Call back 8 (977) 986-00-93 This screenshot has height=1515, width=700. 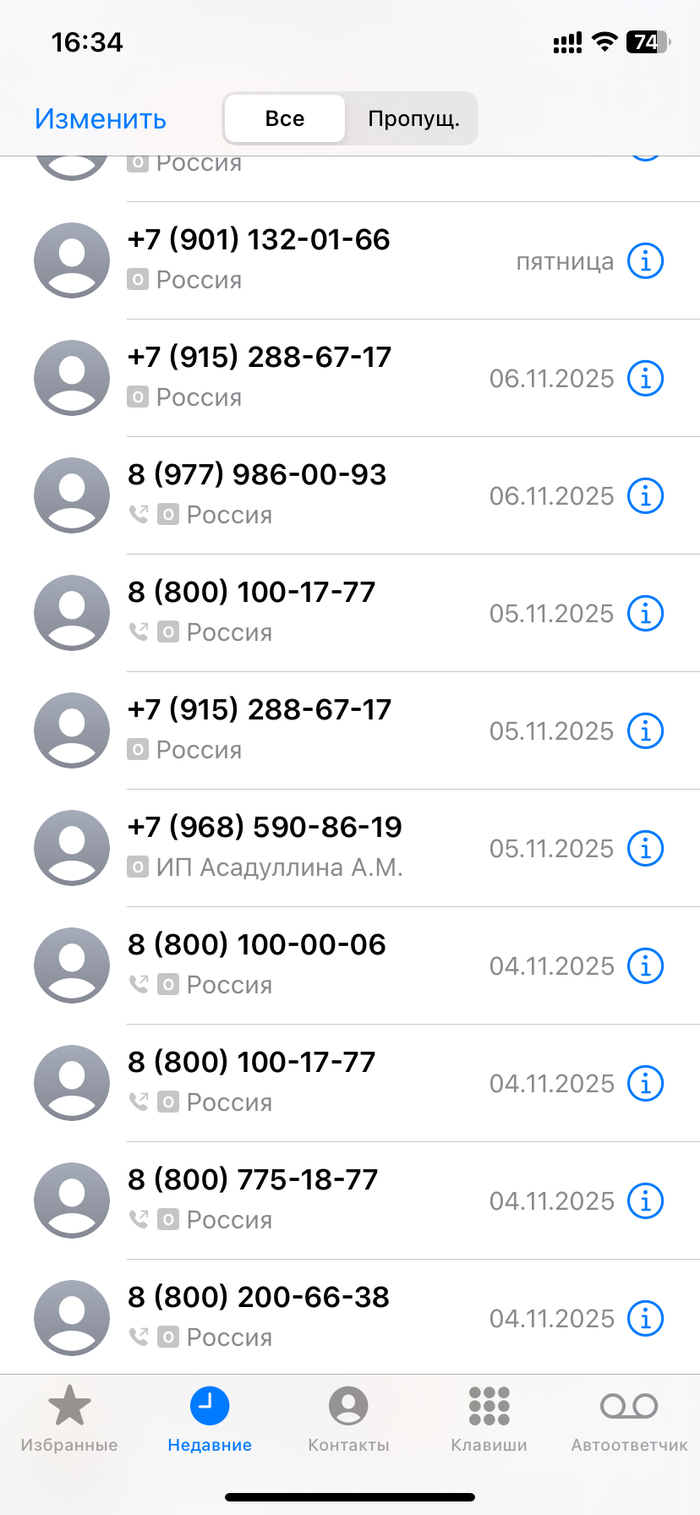257,475
